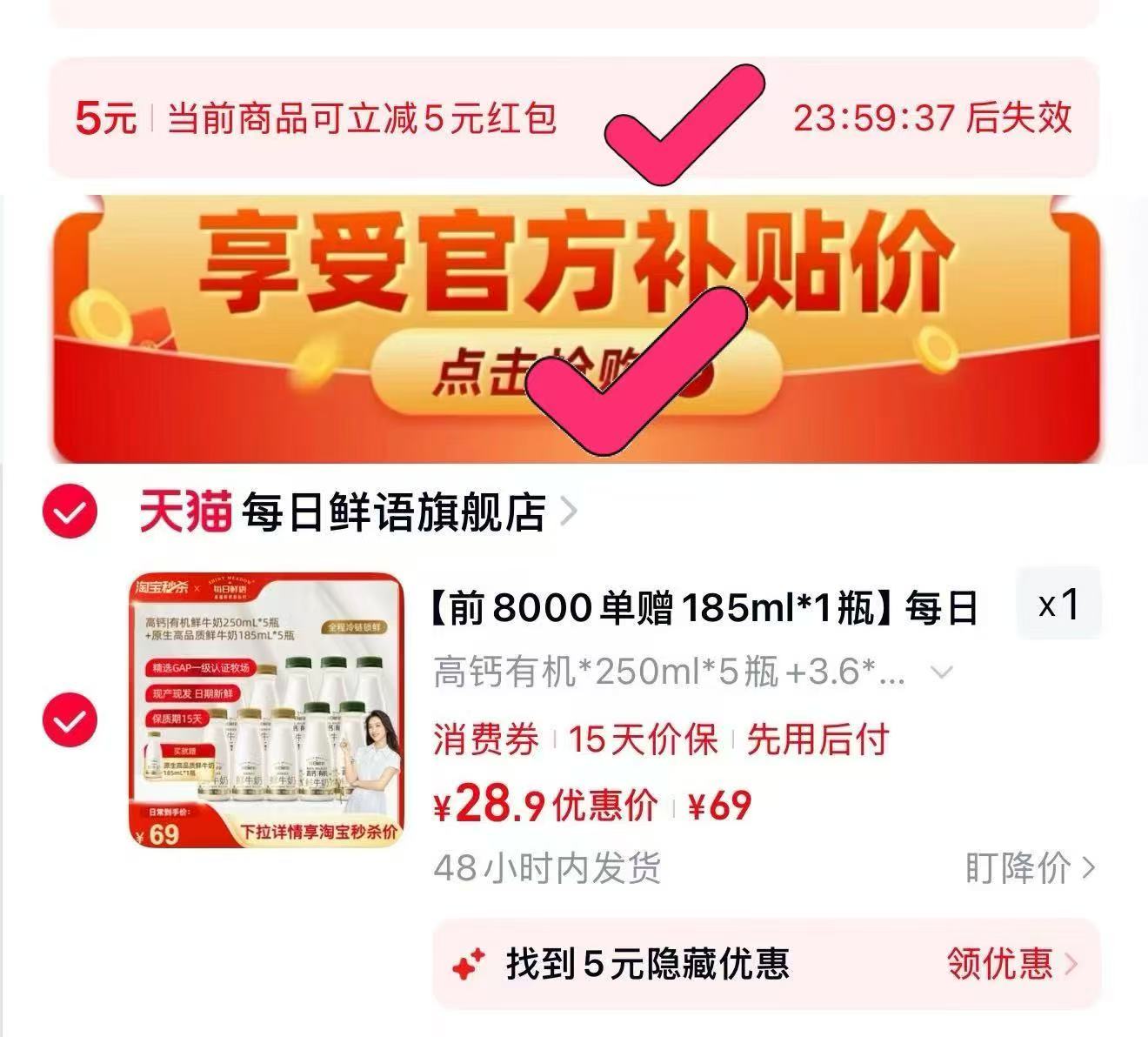Uncheck the milk product item checkbox
Viewport: 1148px width, 1037px height.
(70, 719)
